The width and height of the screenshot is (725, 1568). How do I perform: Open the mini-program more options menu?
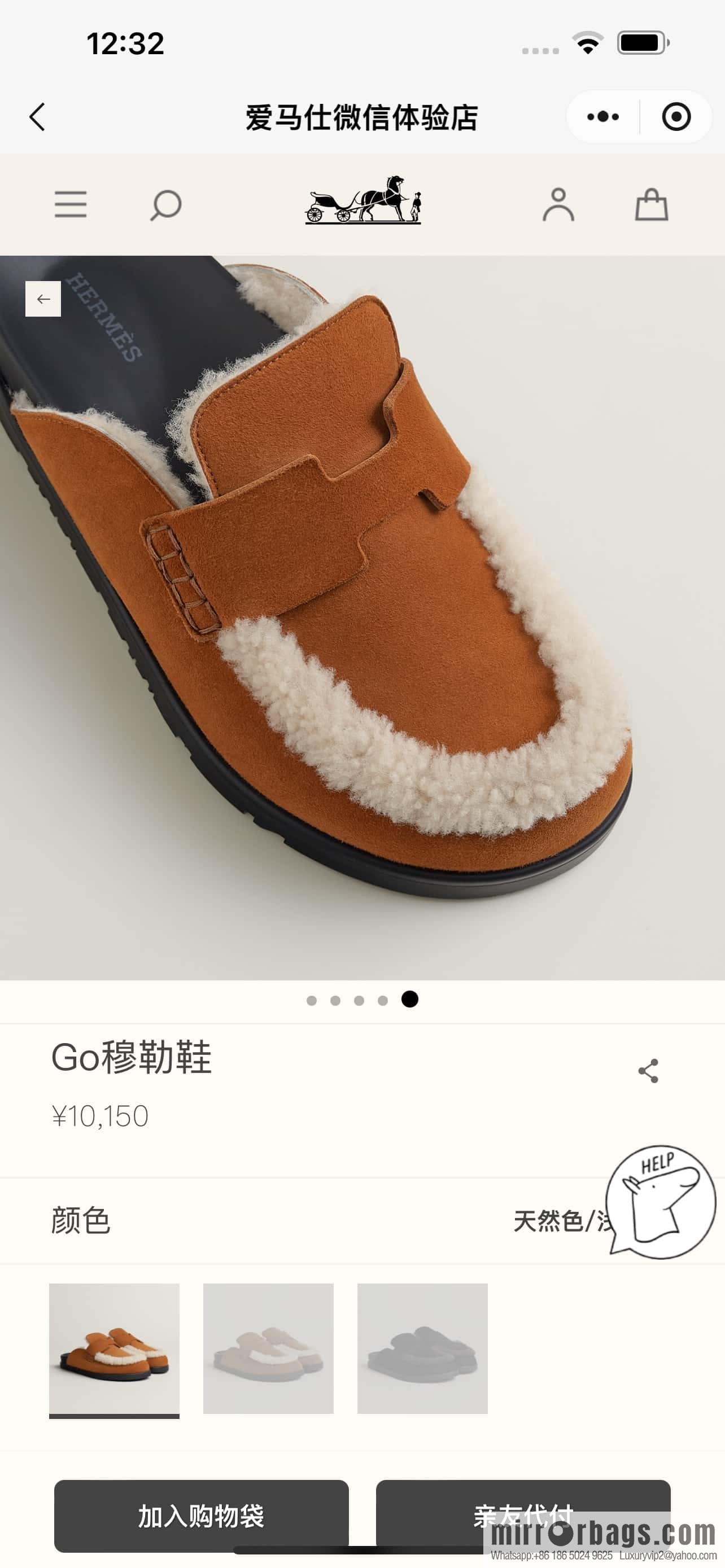[x=603, y=116]
